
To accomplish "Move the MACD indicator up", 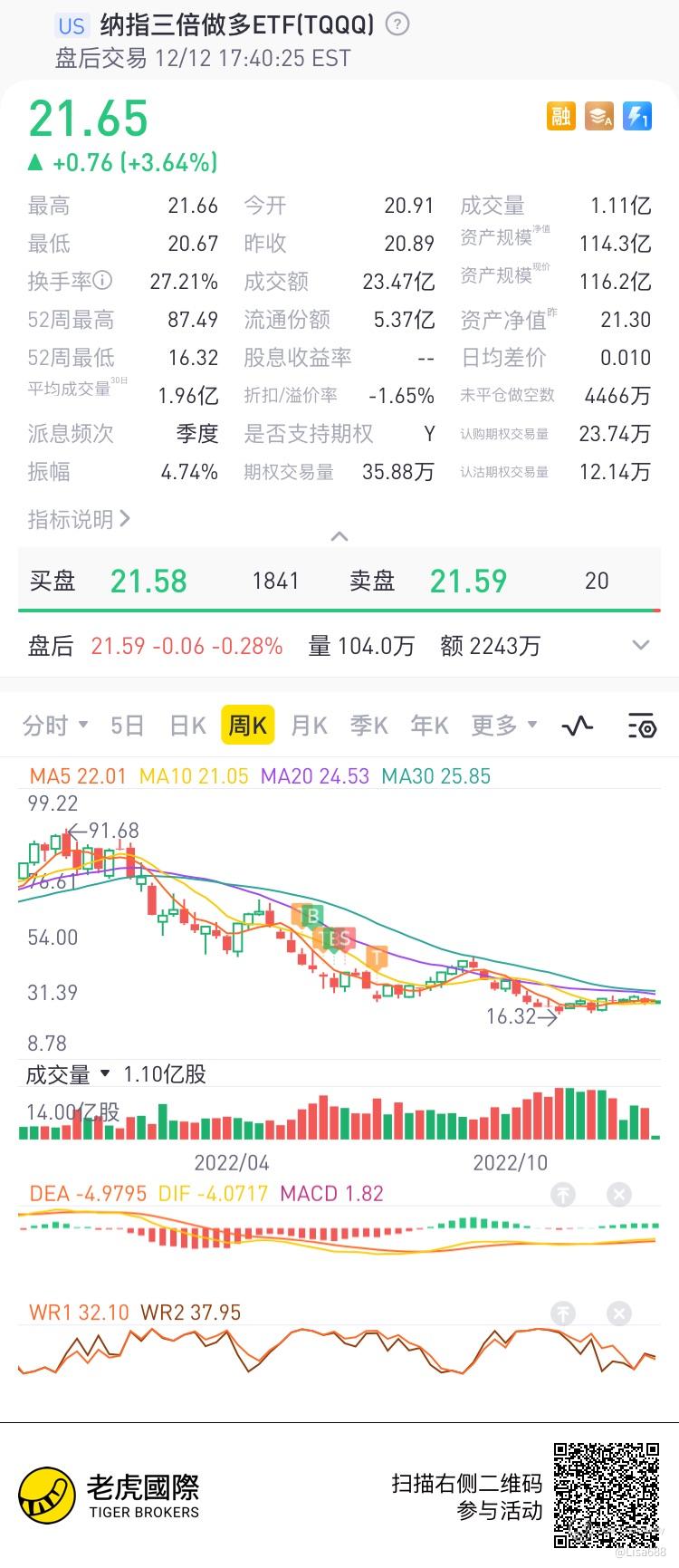I will [563, 1195].
